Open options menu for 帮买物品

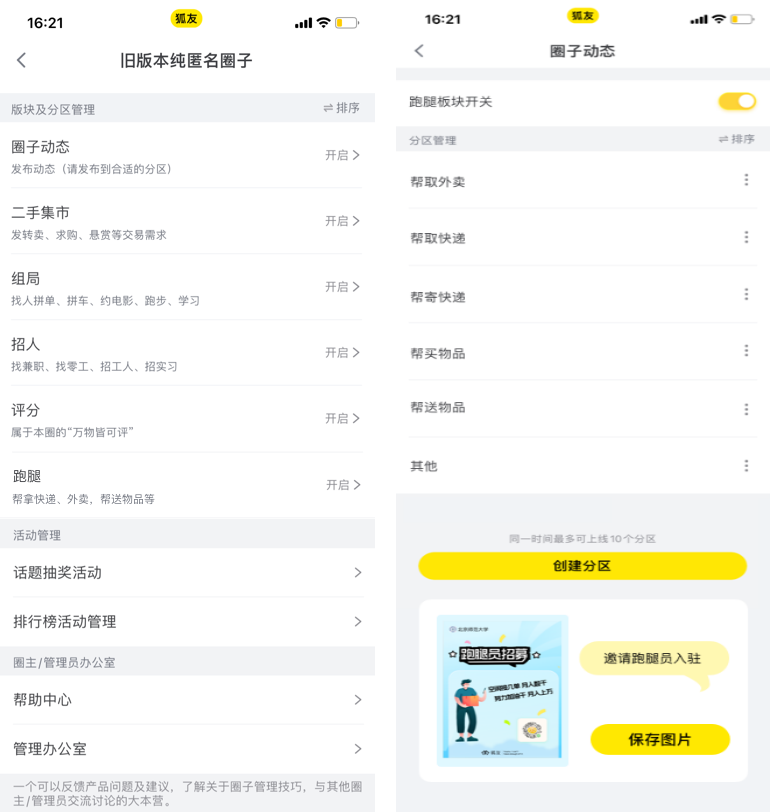tap(746, 351)
